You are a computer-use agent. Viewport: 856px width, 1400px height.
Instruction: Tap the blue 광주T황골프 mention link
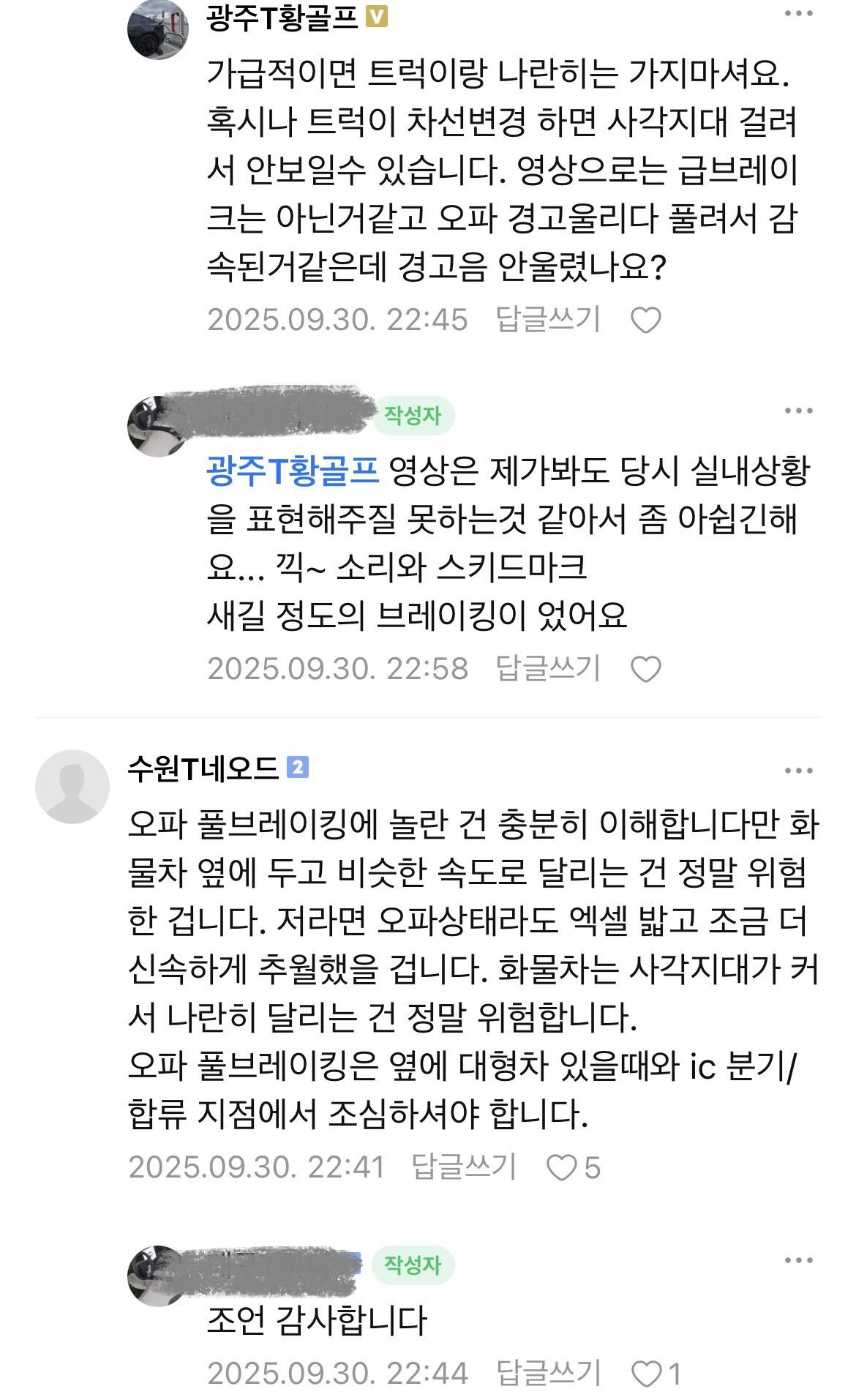293,470
